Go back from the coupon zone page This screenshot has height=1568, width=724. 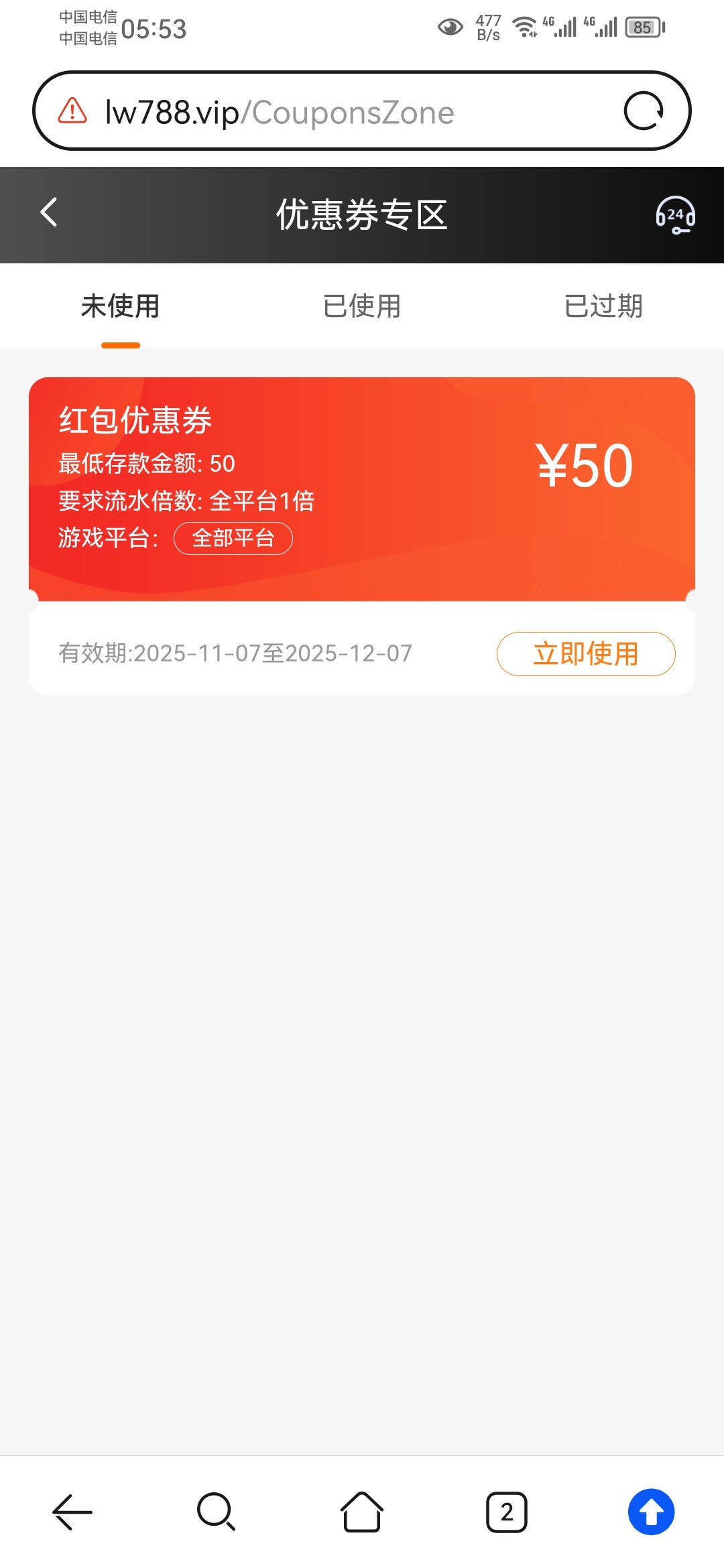[49, 213]
